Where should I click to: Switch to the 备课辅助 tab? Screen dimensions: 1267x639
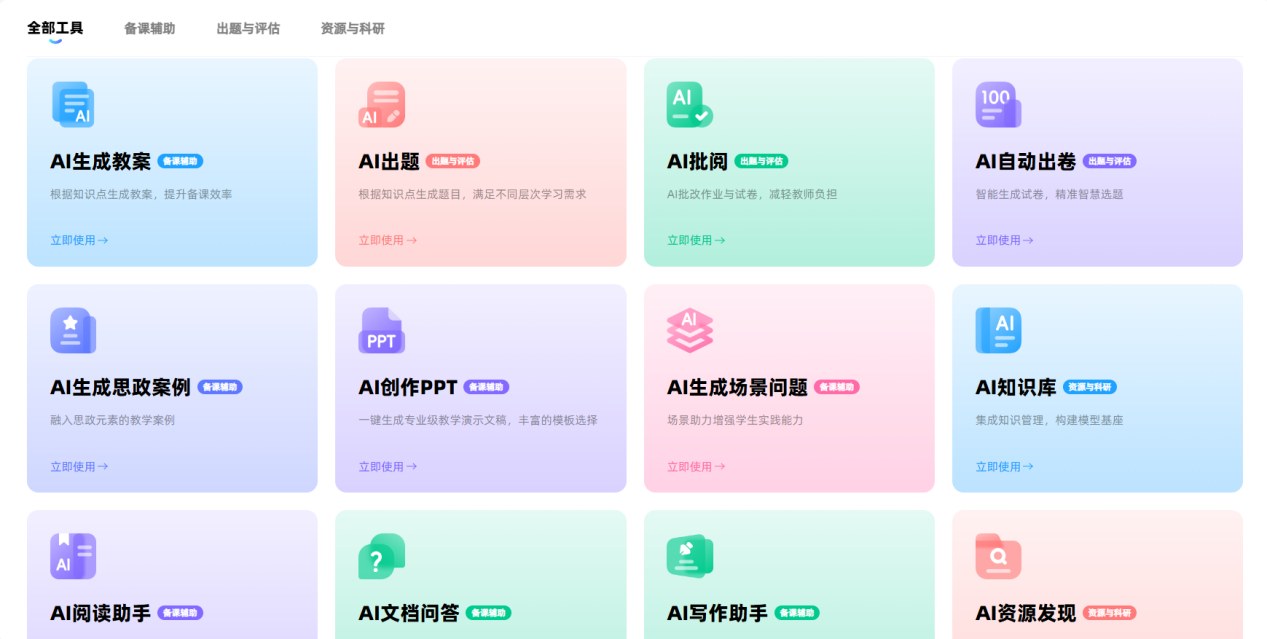click(149, 28)
